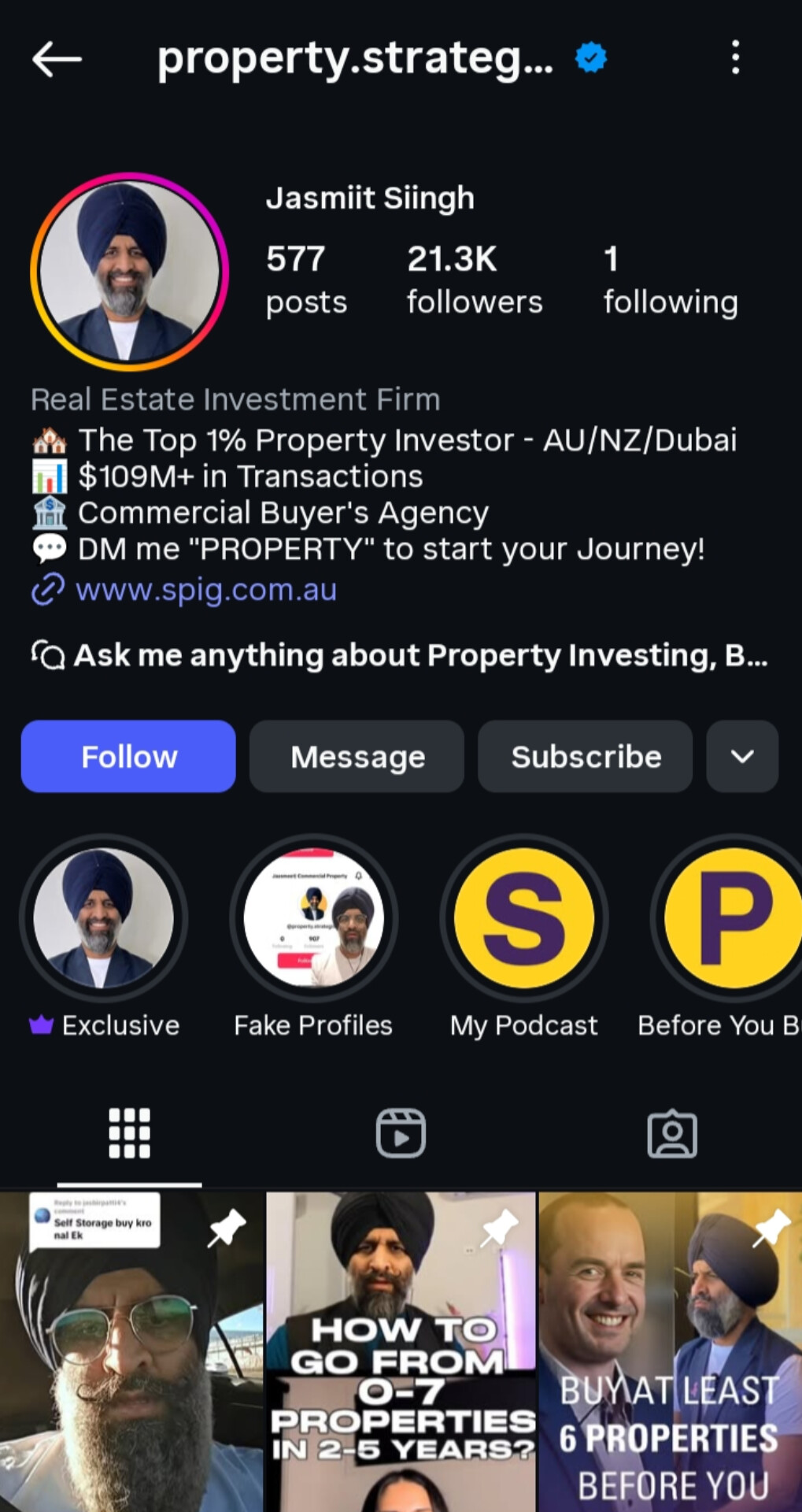The image size is (802, 1512).
Task: View the profile picture story
Action: click(130, 272)
